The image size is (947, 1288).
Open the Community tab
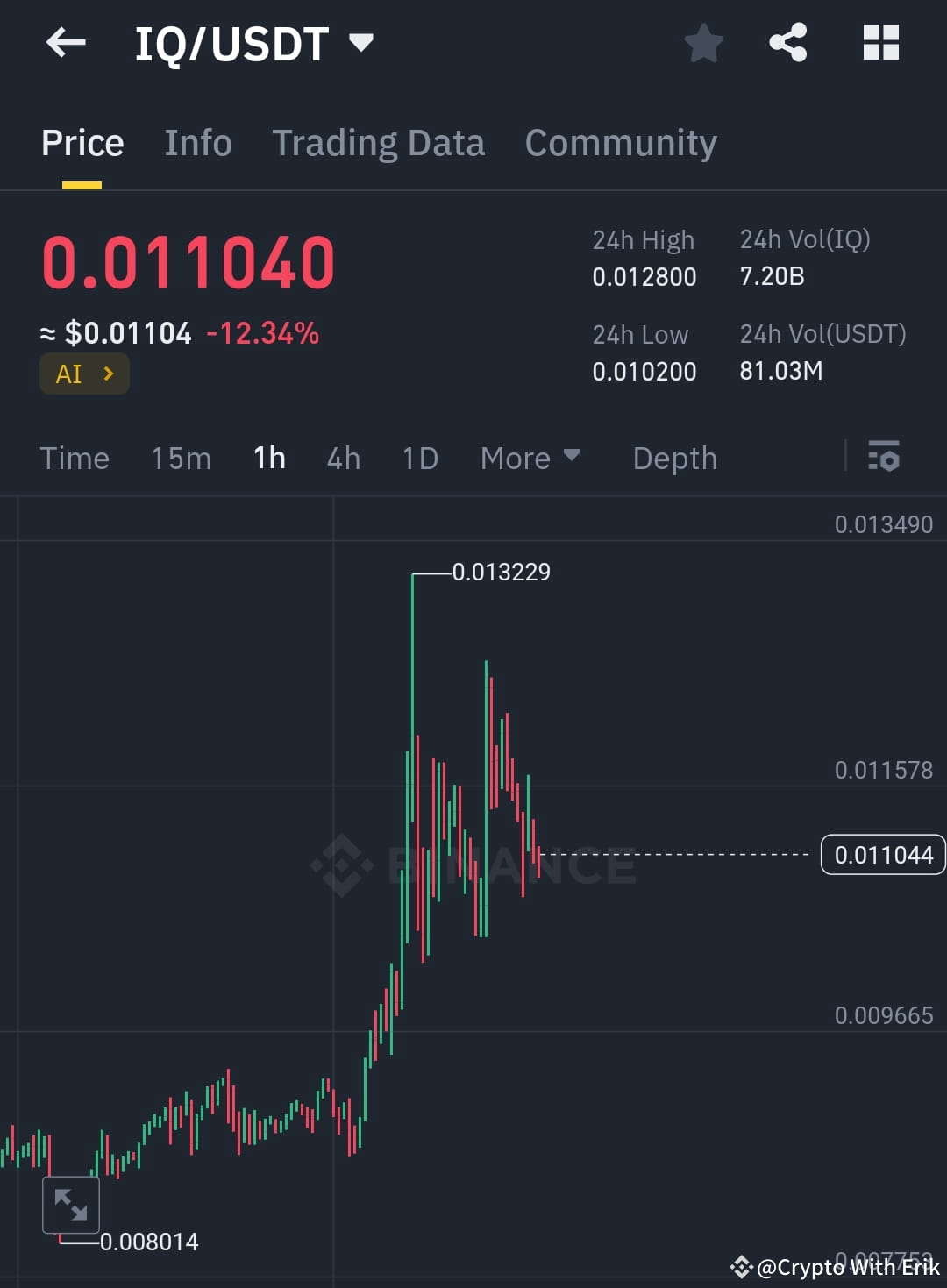pos(620,142)
